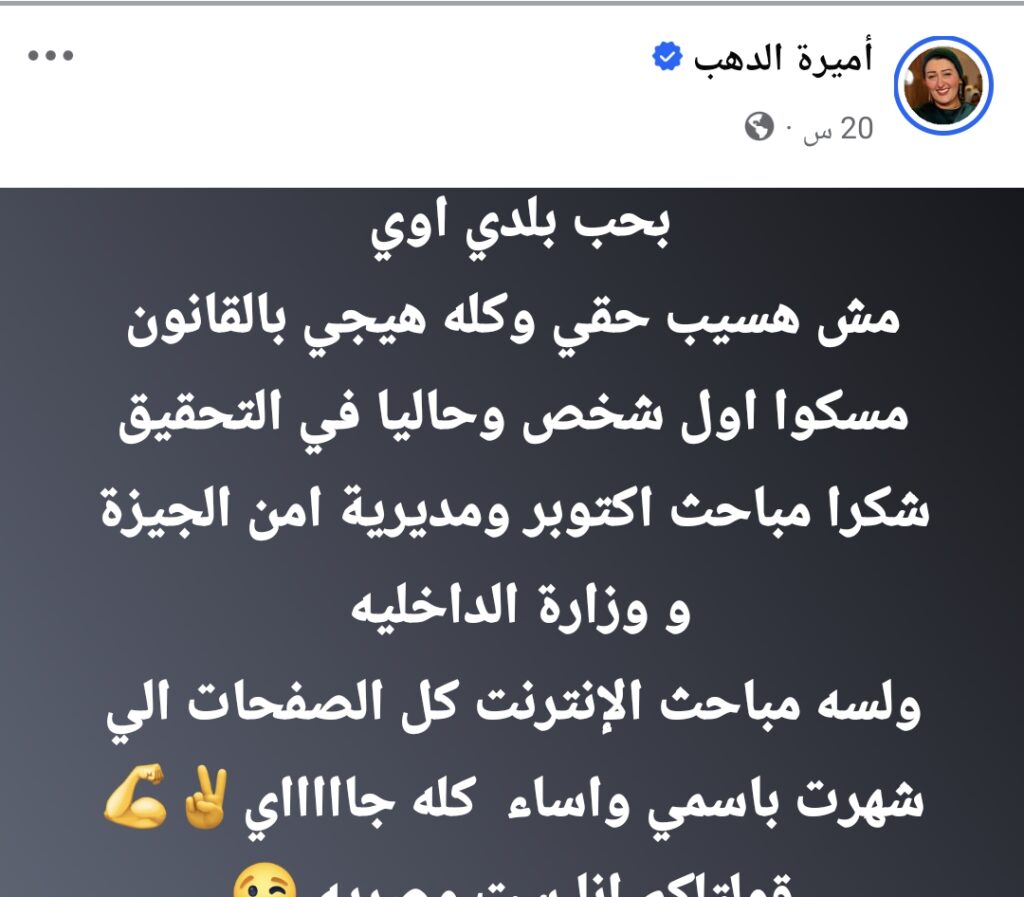Open the أميرة الدهب page name
Screen dimensions: 1024x897
click(783, 58)
